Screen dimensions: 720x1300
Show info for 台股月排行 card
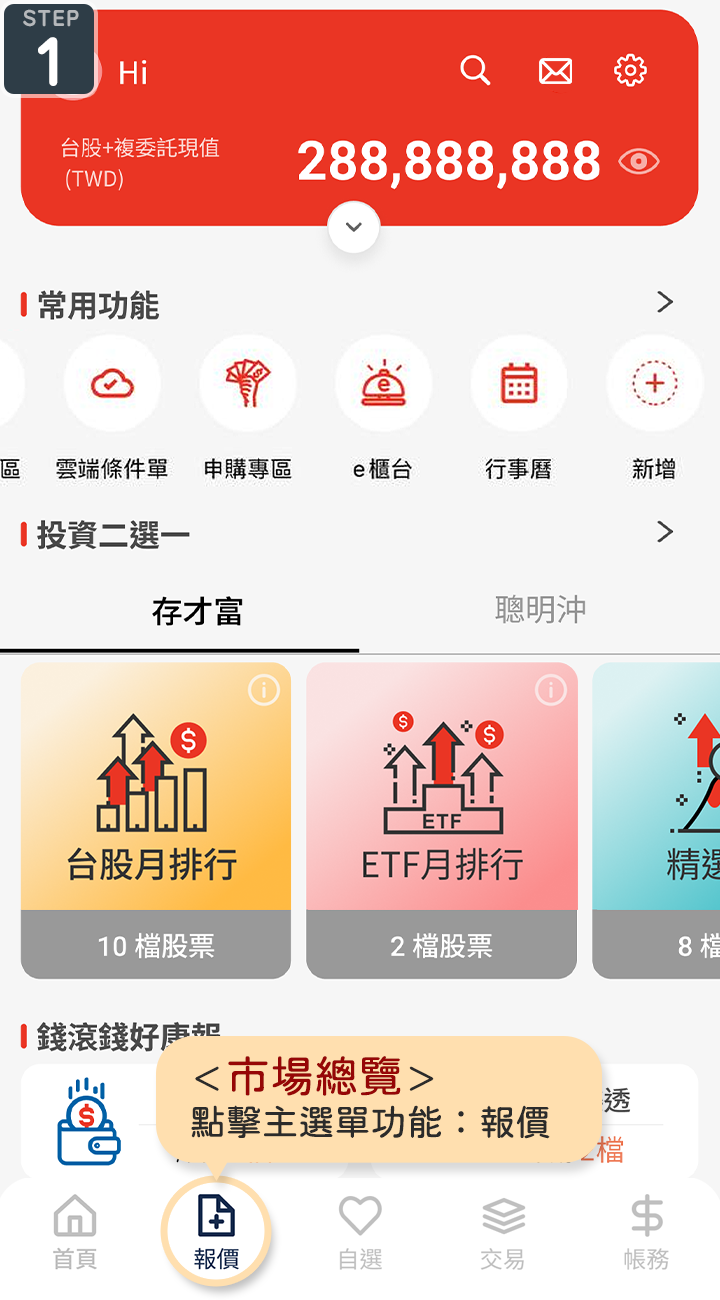(x=264, y=690)
